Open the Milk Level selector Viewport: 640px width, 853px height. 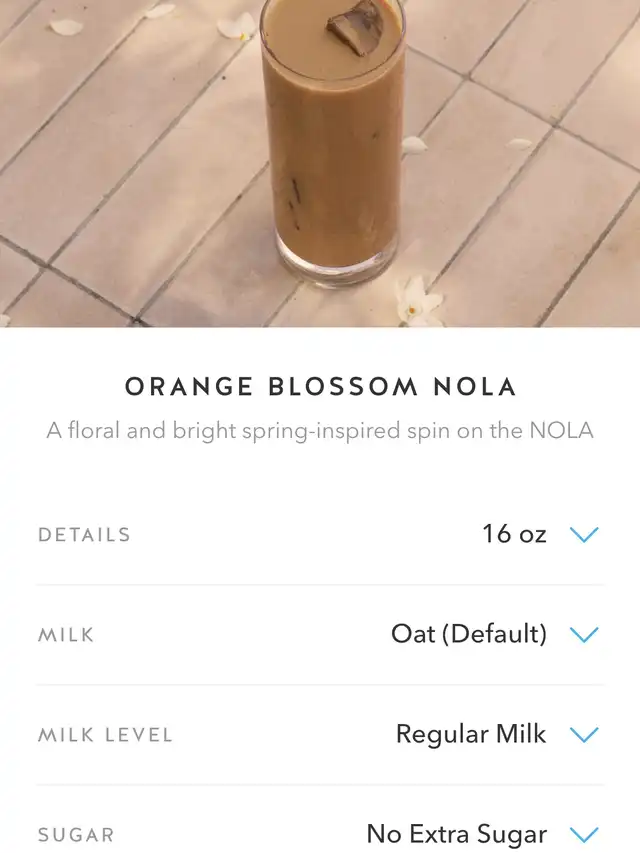(583, 735)
